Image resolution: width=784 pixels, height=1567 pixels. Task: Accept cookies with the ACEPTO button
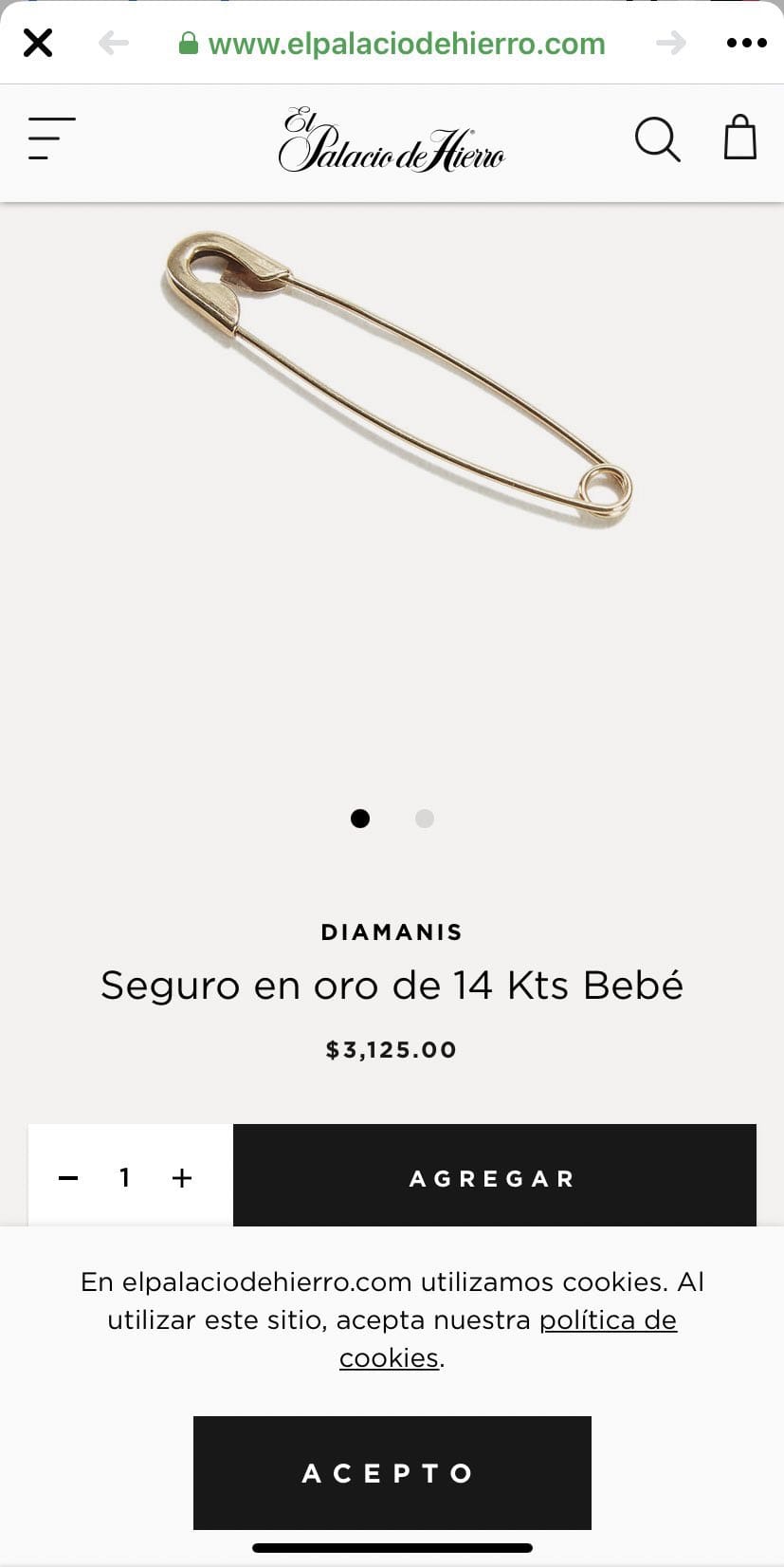coord(392,1472)
